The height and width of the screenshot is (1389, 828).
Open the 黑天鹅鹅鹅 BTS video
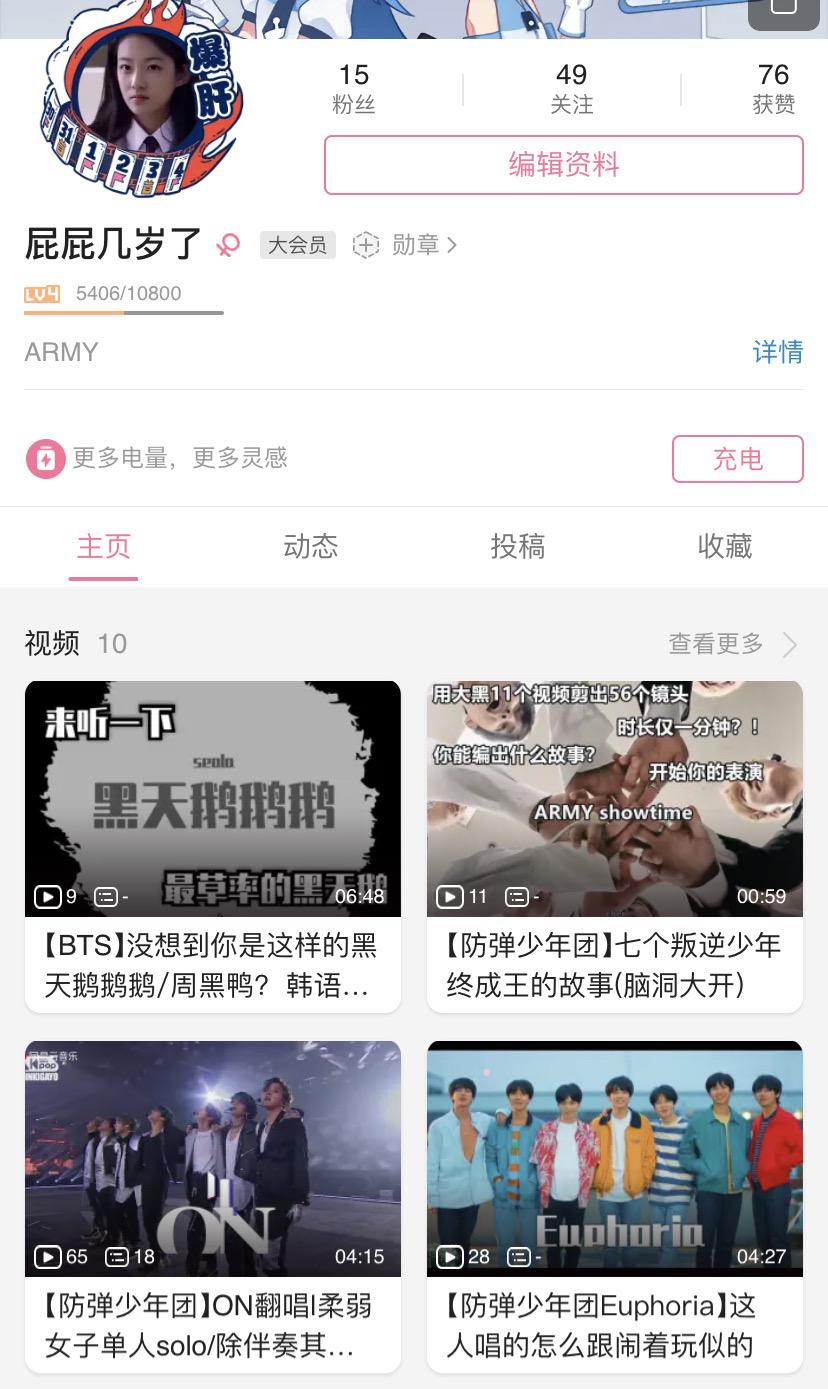[x=213, y=847]
